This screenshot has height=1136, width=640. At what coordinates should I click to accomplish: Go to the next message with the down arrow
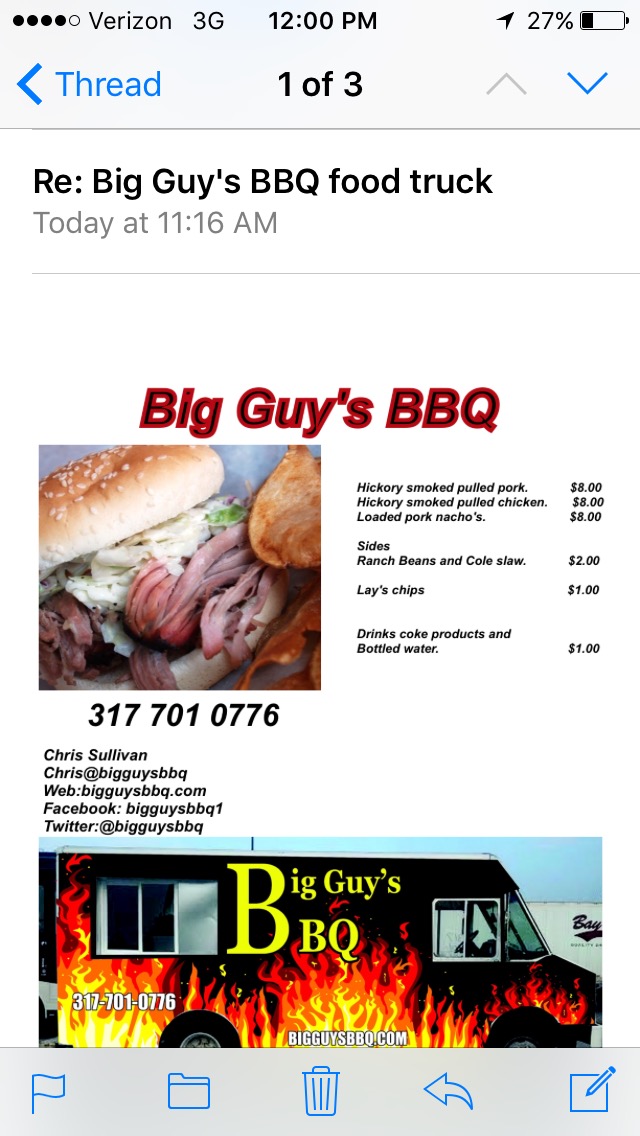[587, 84]
